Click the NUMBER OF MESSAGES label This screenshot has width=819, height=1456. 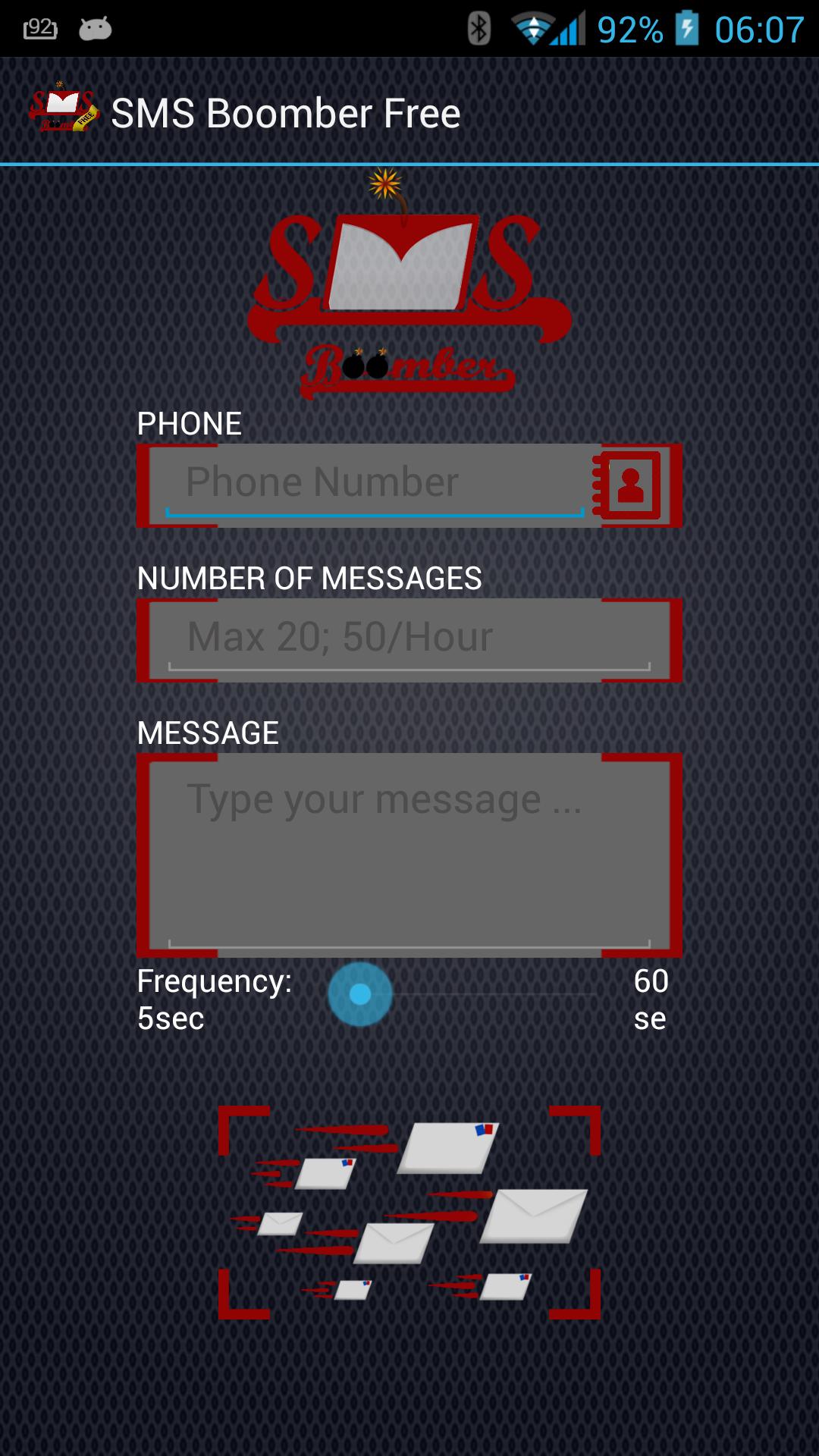click(309, 579)
